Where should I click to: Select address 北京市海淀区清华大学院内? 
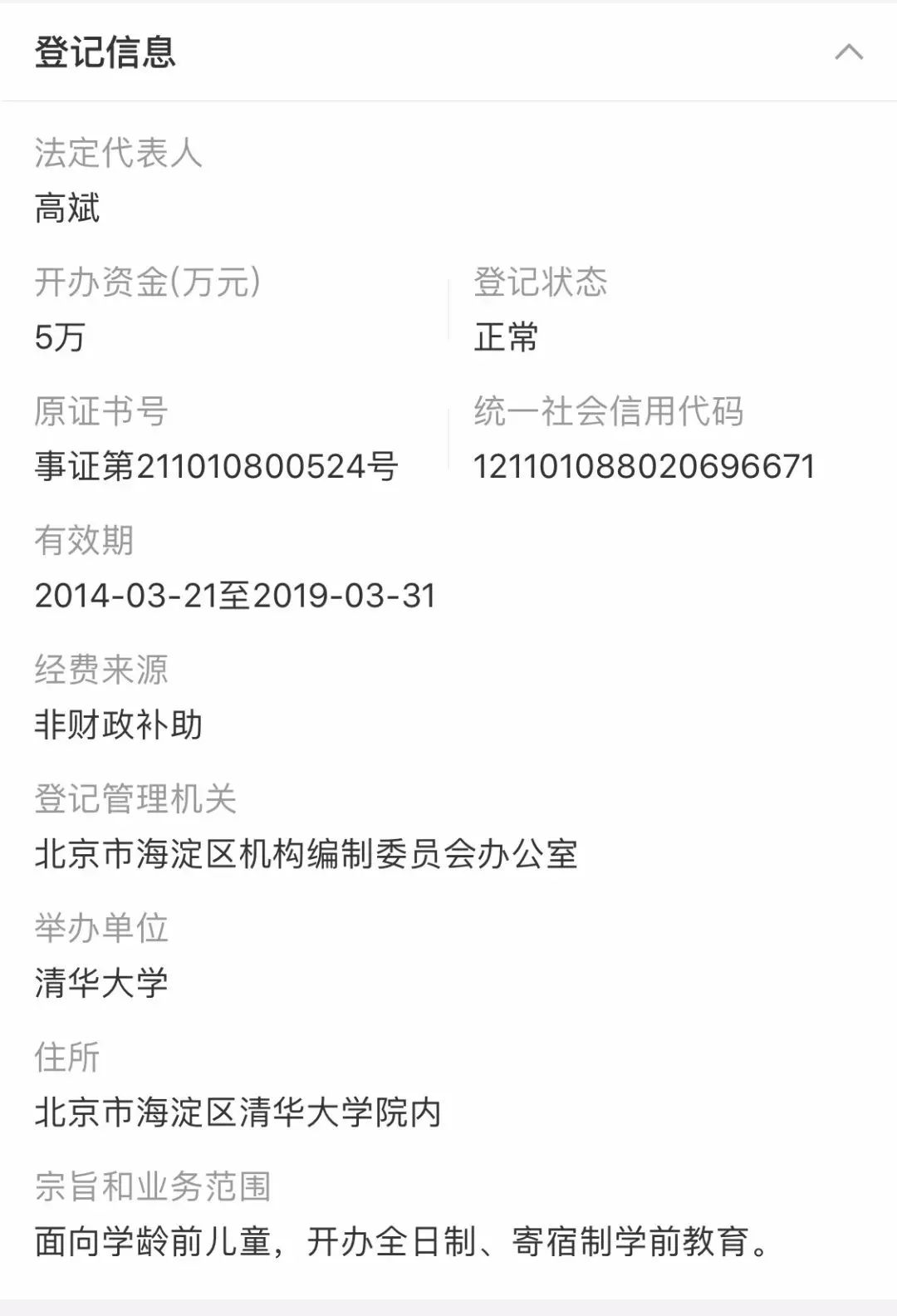pos(236,1108)
